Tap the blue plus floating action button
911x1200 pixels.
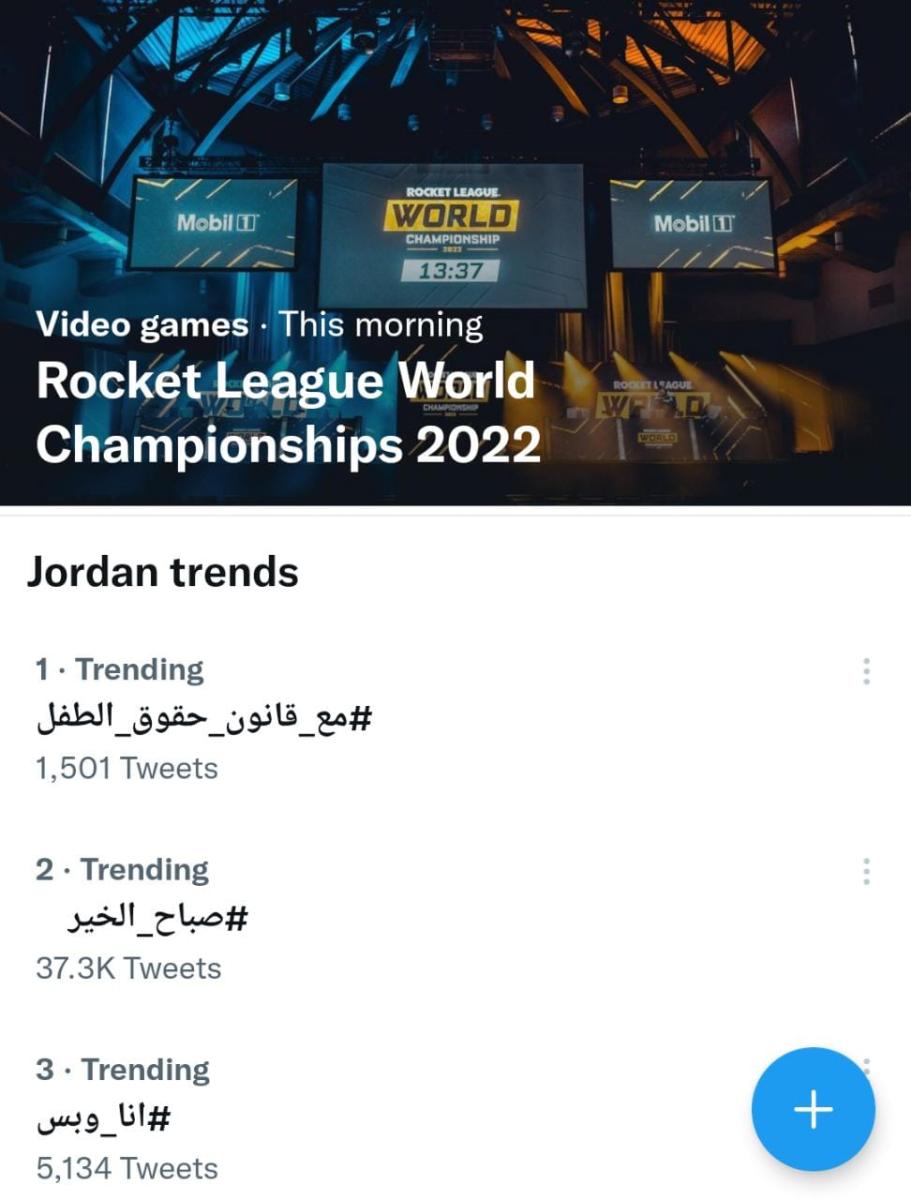tap(811, 1109)
